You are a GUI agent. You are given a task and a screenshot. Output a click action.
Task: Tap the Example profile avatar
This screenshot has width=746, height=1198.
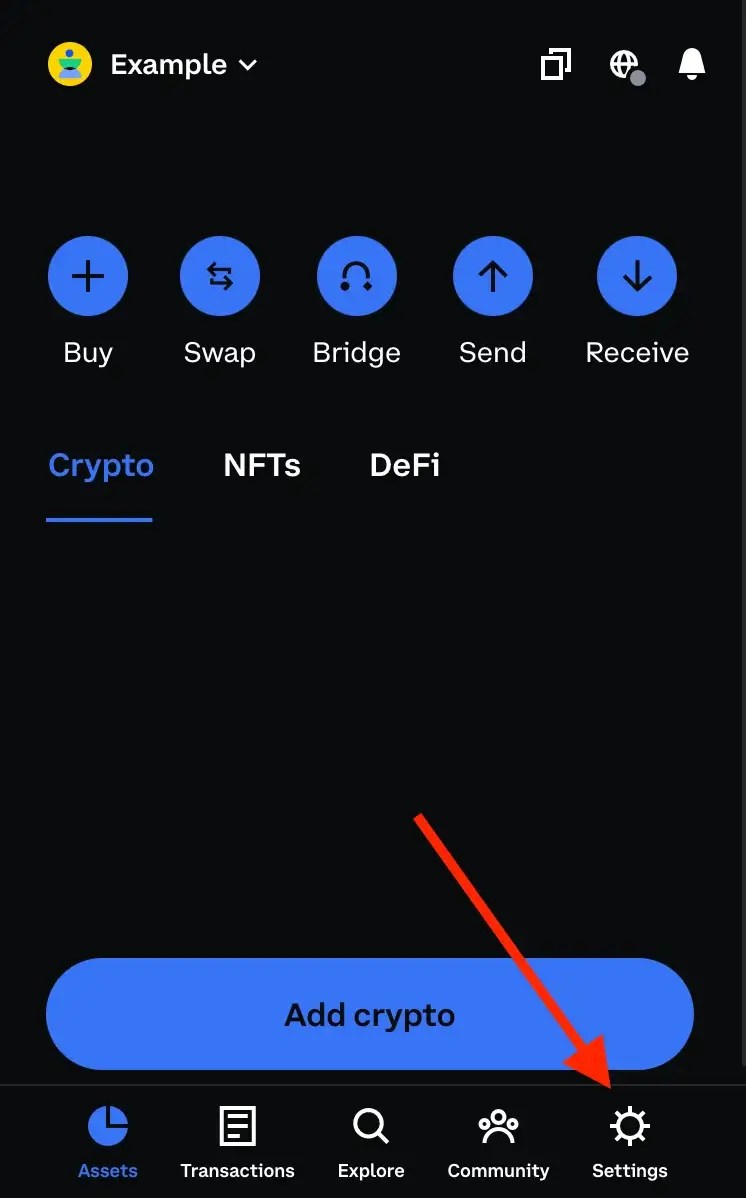[69, 63]
